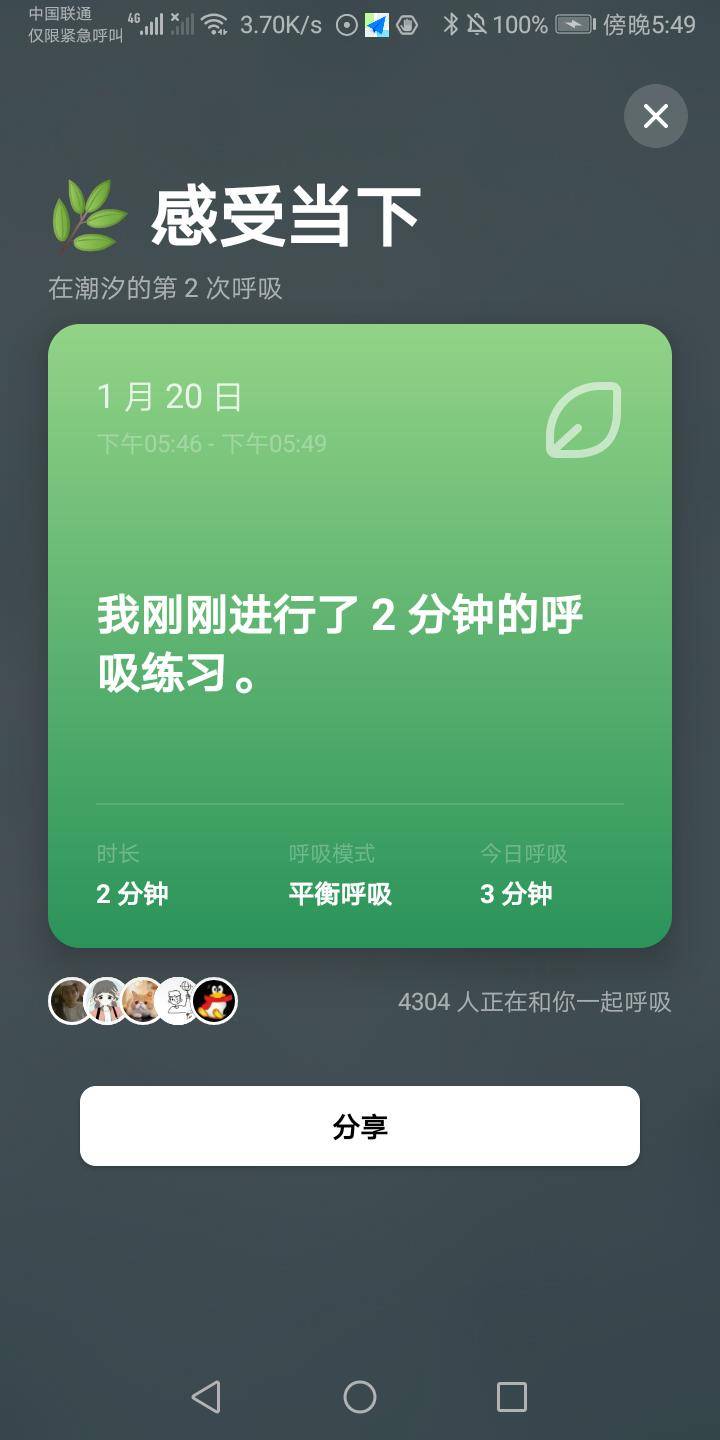The image size is (720, 1440).
Task: Open the recent apps view
Action: pyautogui.click(x=512, y=1396)
